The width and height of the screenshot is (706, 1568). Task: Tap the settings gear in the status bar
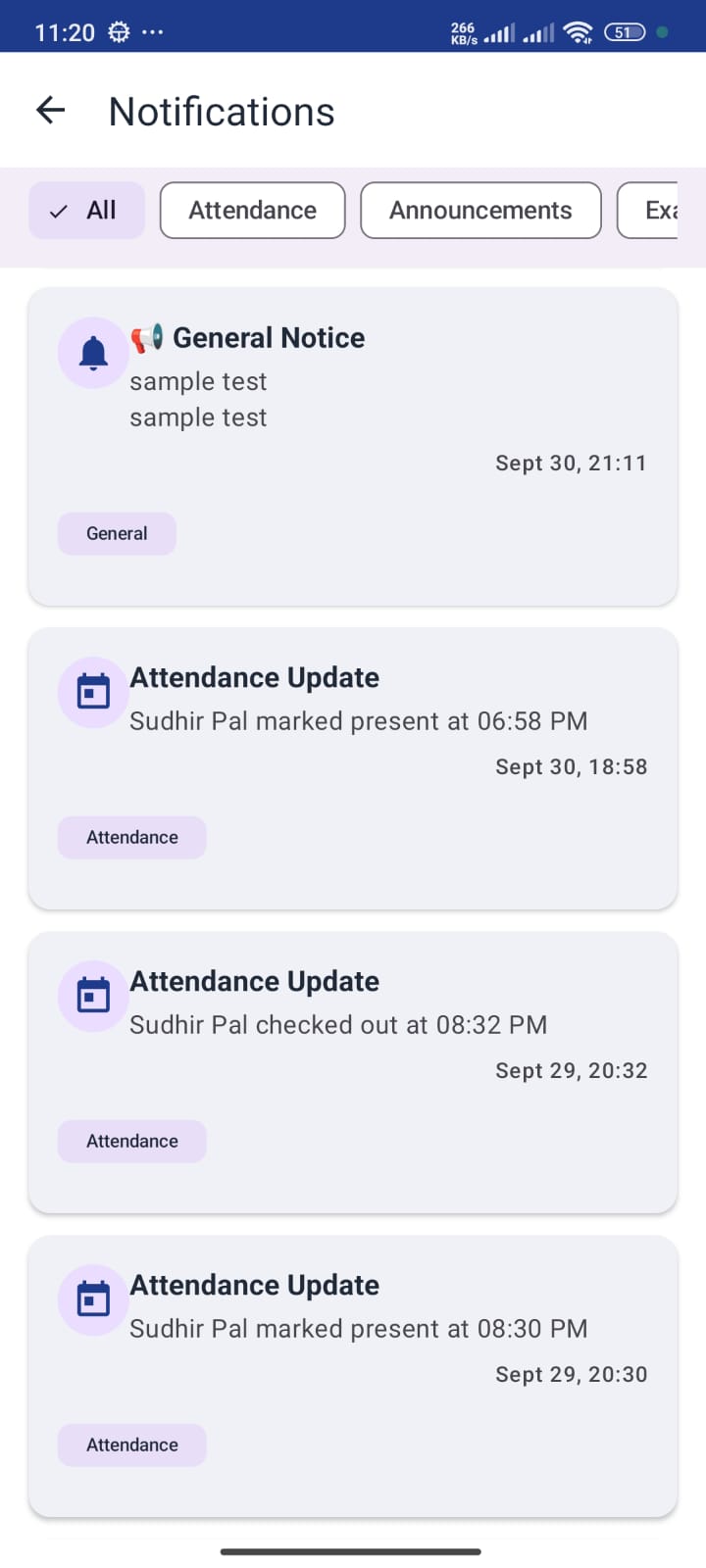tap(118, 32)
